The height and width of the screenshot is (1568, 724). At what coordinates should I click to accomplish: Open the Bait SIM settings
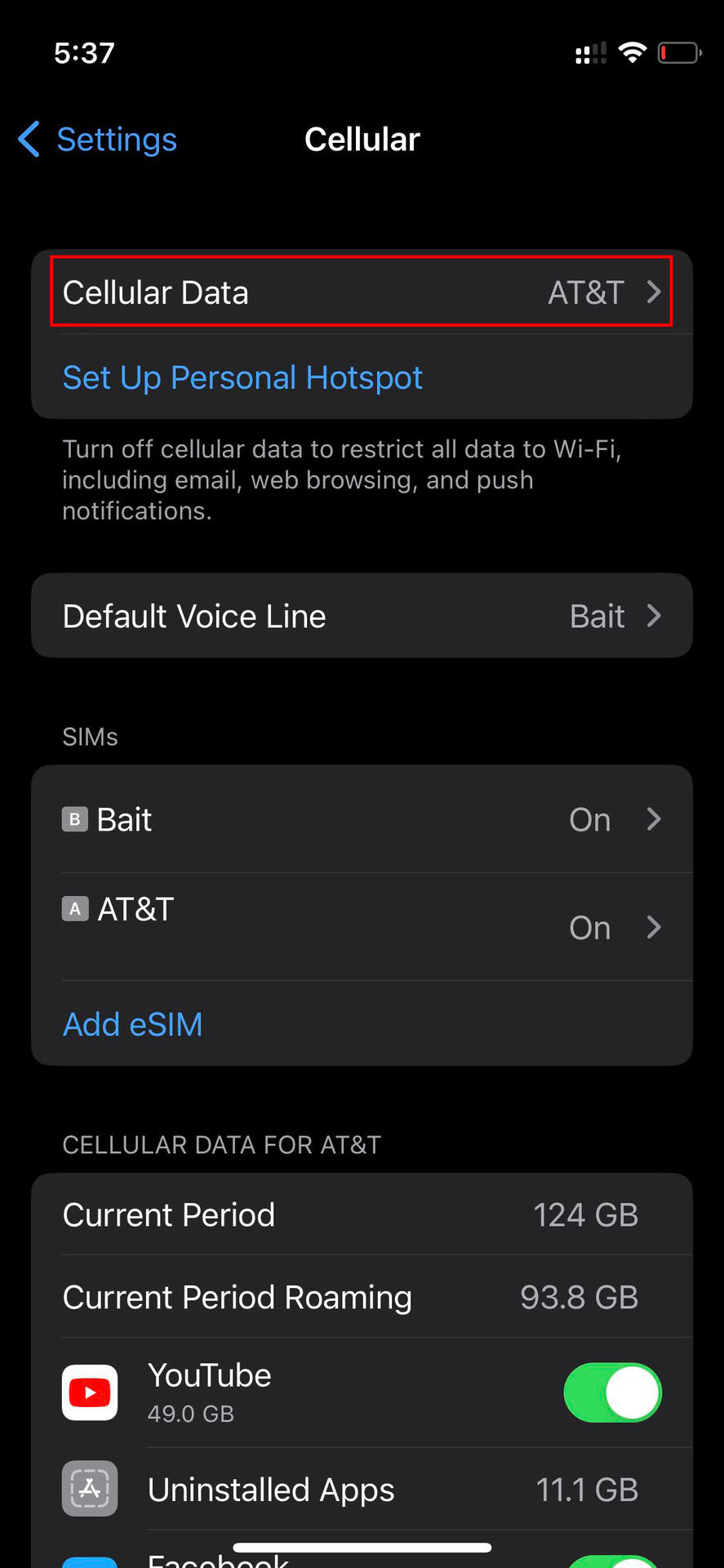pos(361,819)
